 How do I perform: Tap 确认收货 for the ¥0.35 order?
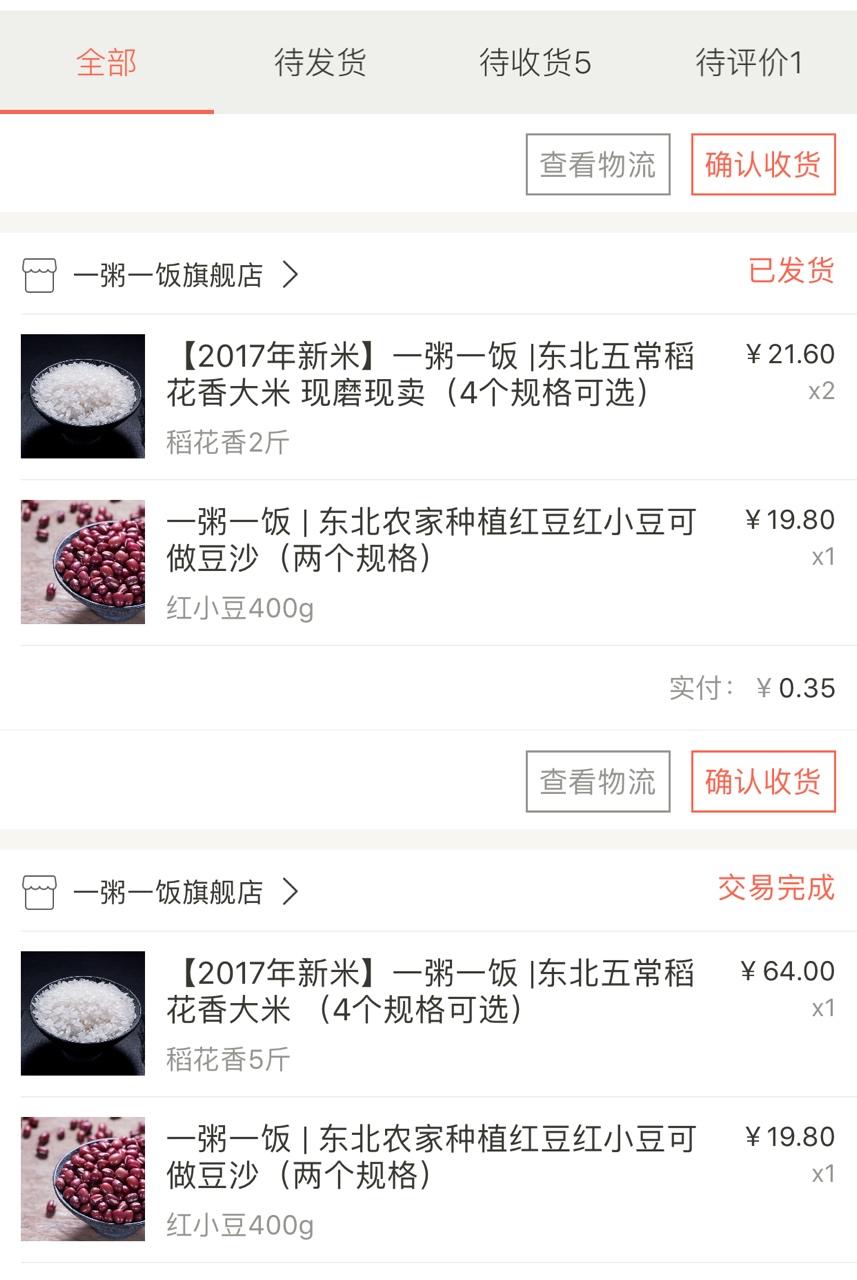(x=763, y=781)
